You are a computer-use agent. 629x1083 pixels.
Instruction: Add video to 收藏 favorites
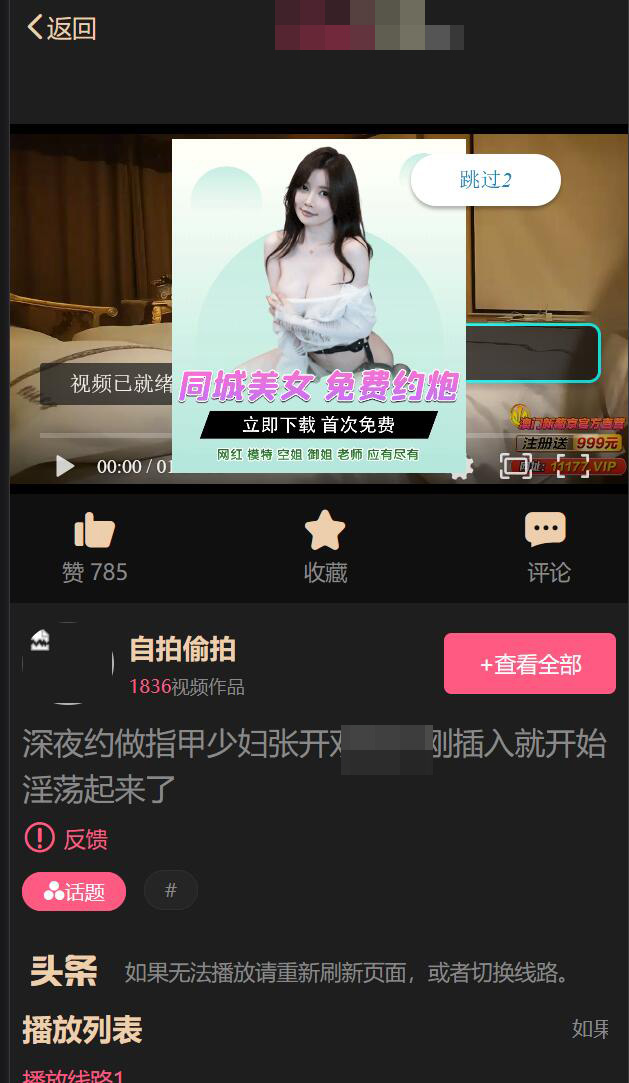coord(325,547)
